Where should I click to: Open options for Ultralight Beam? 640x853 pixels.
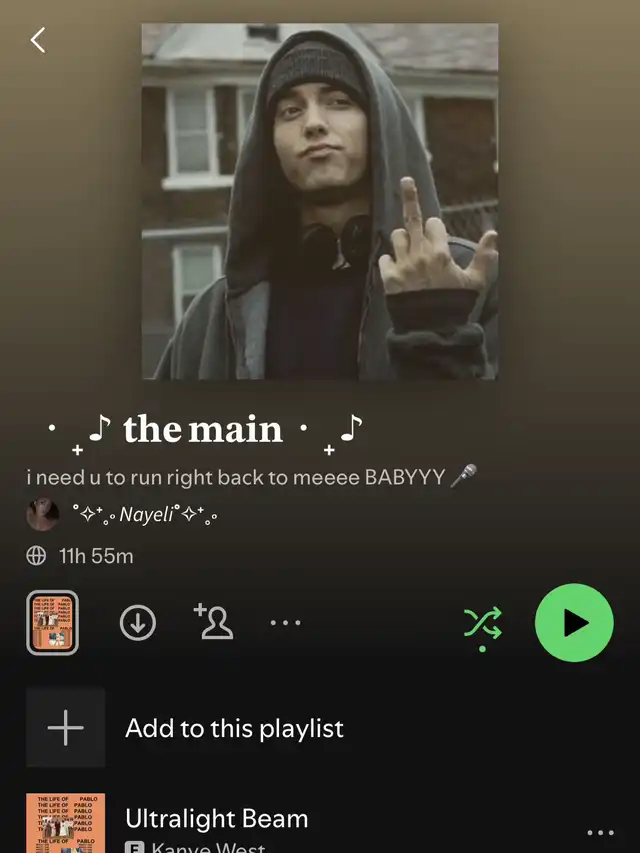click(x=600, y=832)
